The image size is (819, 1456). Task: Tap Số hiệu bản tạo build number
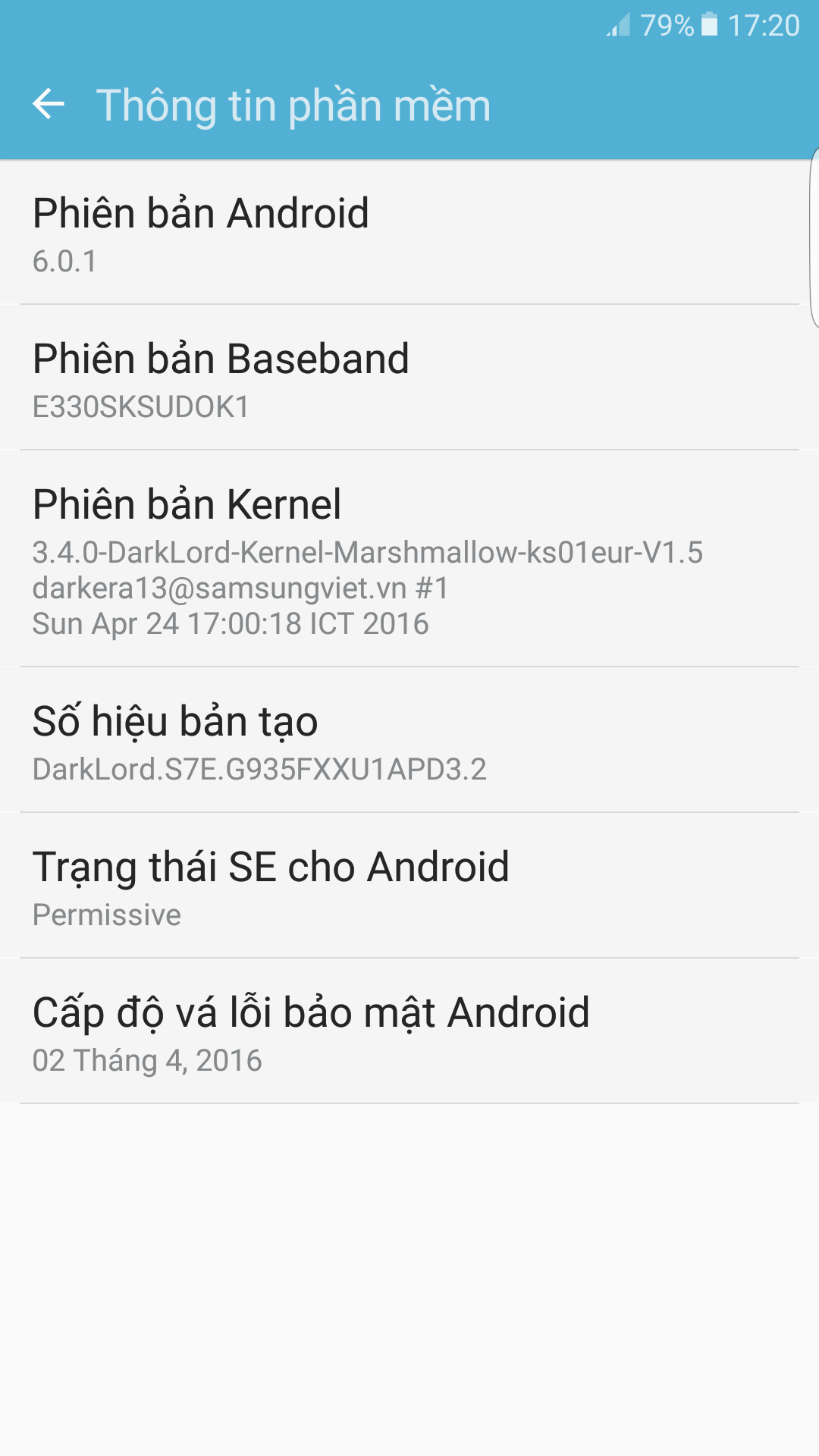point(409,740)
